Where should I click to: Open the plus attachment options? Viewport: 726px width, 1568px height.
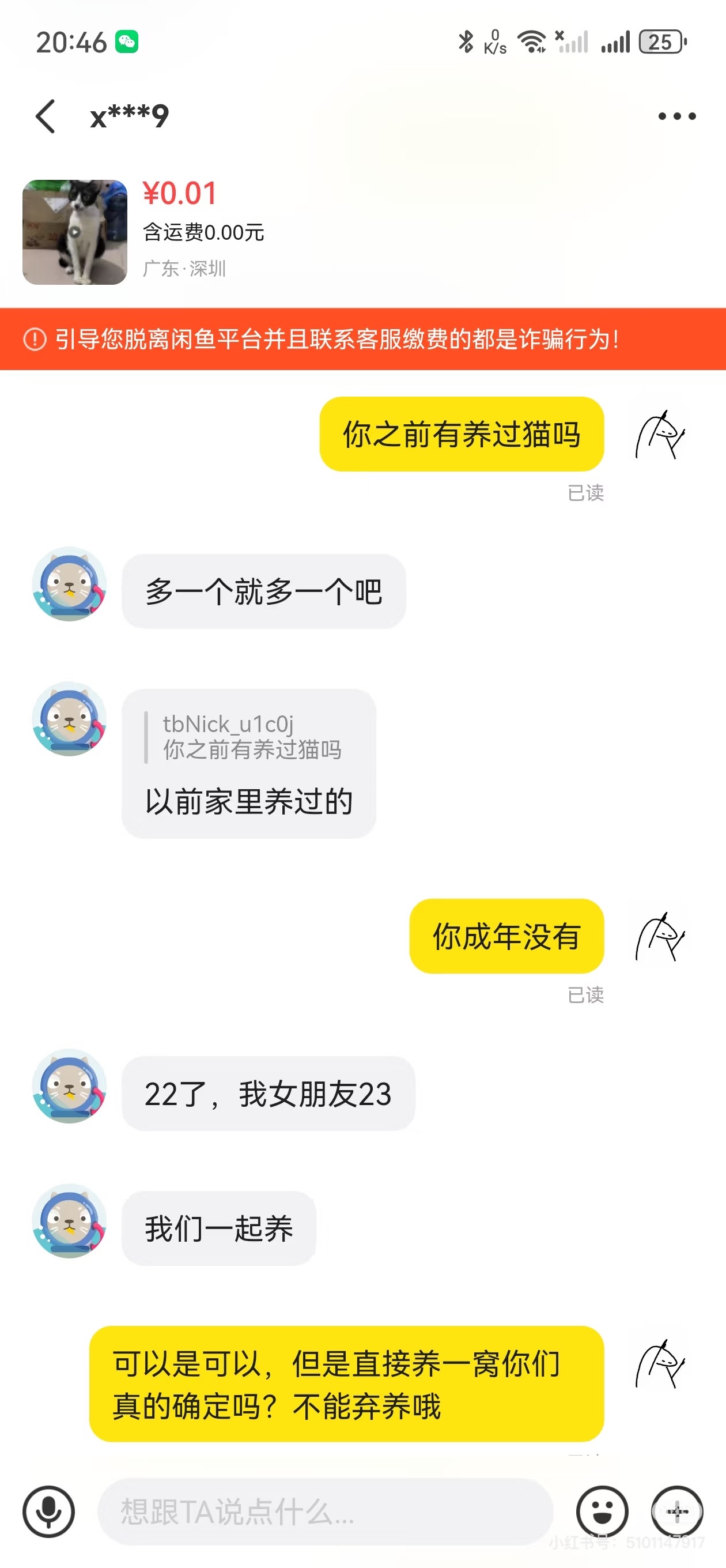[x=676, y=1511]
